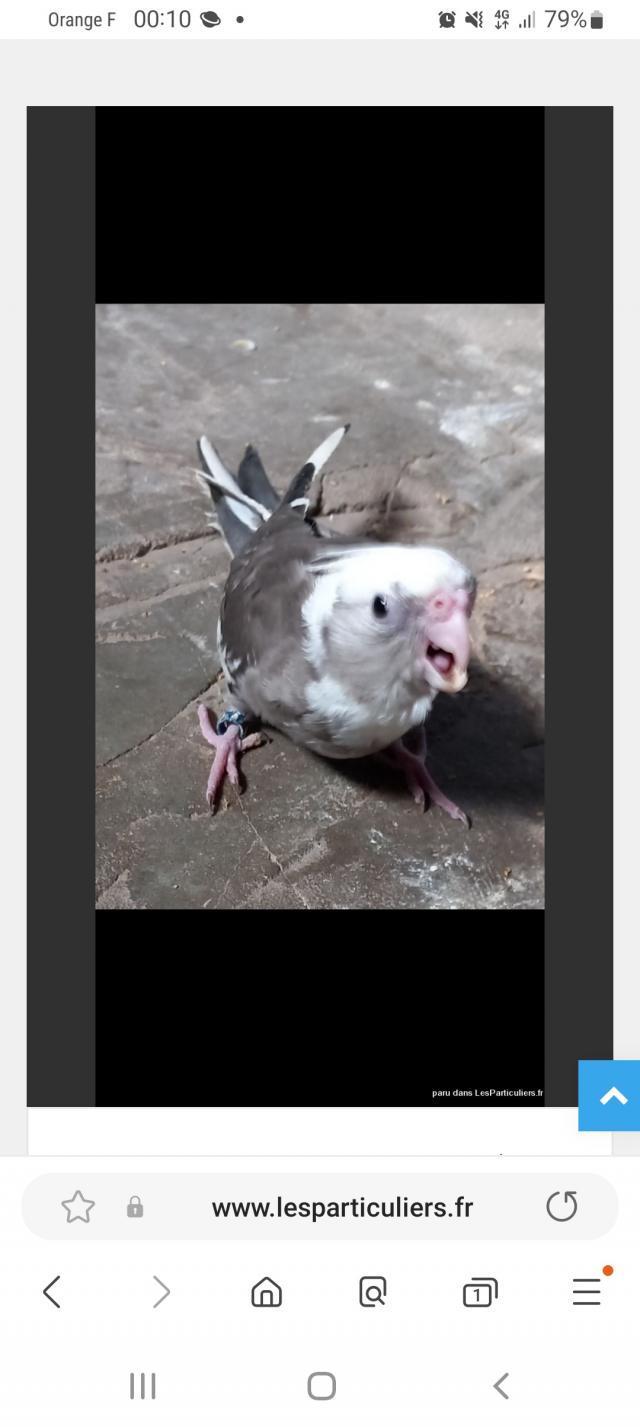This screenshot has height=1427, width=640.
Task: Tap the system home button
Action: coord(321,1386)
